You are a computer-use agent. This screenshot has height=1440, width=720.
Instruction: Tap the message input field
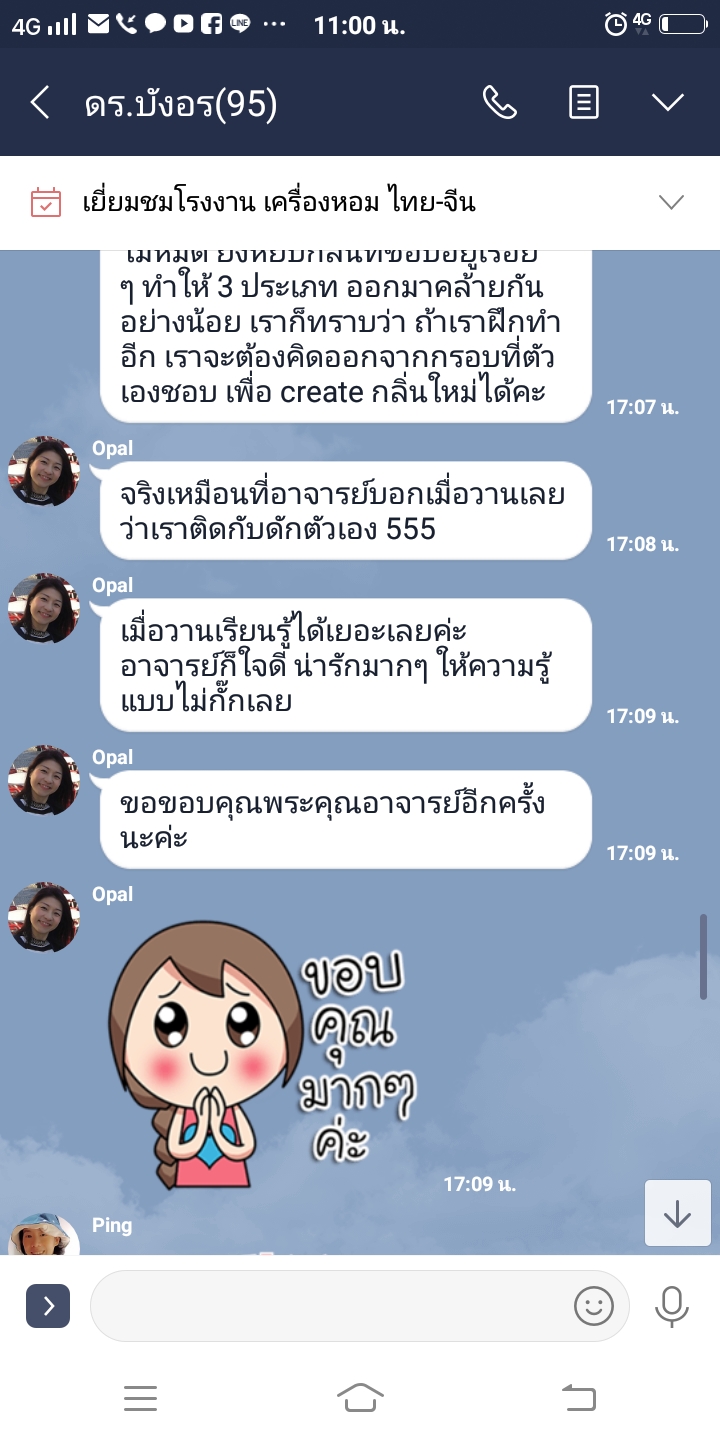pyautogui.click(x=330, y=1306)
